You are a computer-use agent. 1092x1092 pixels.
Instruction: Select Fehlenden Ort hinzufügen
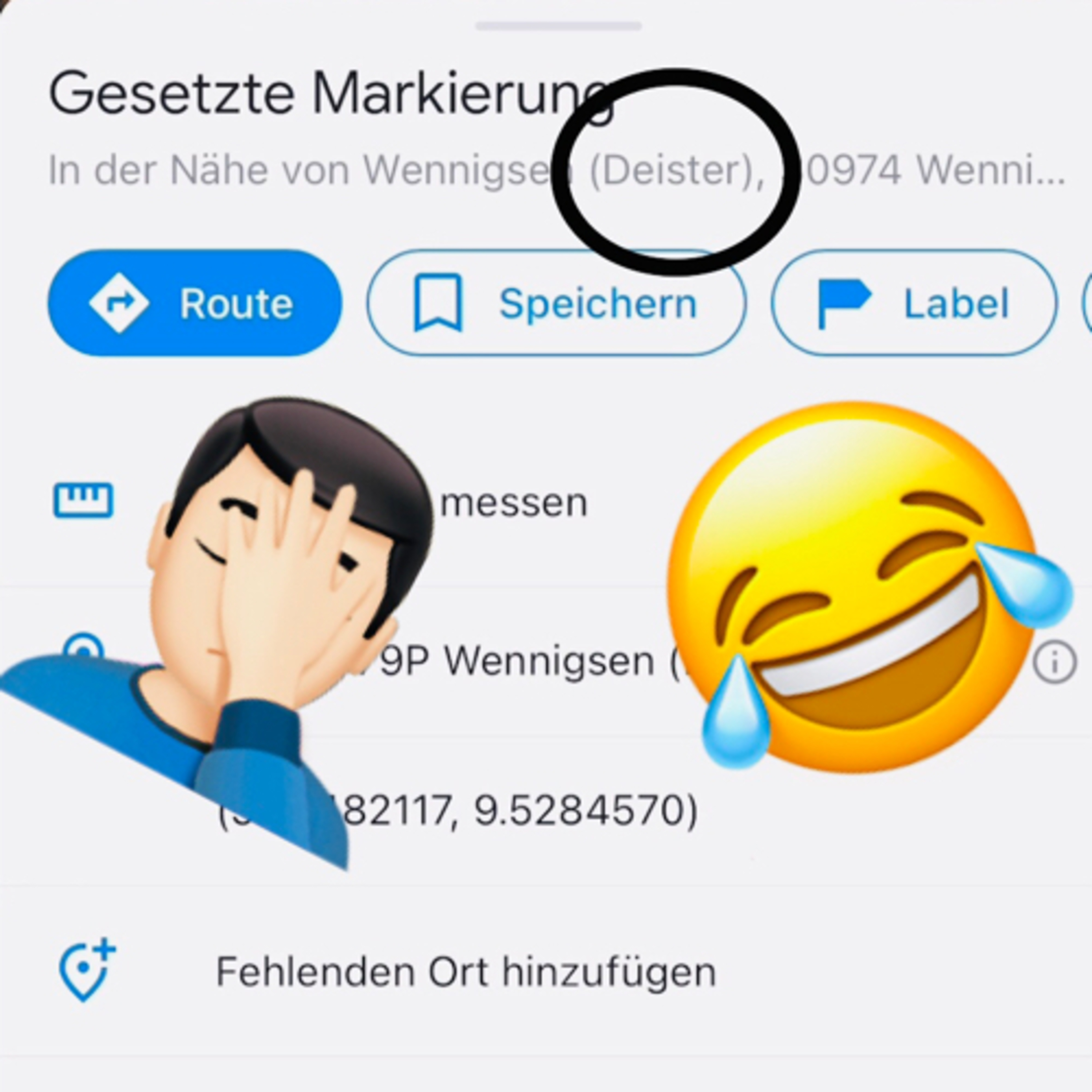pos(466,972)
